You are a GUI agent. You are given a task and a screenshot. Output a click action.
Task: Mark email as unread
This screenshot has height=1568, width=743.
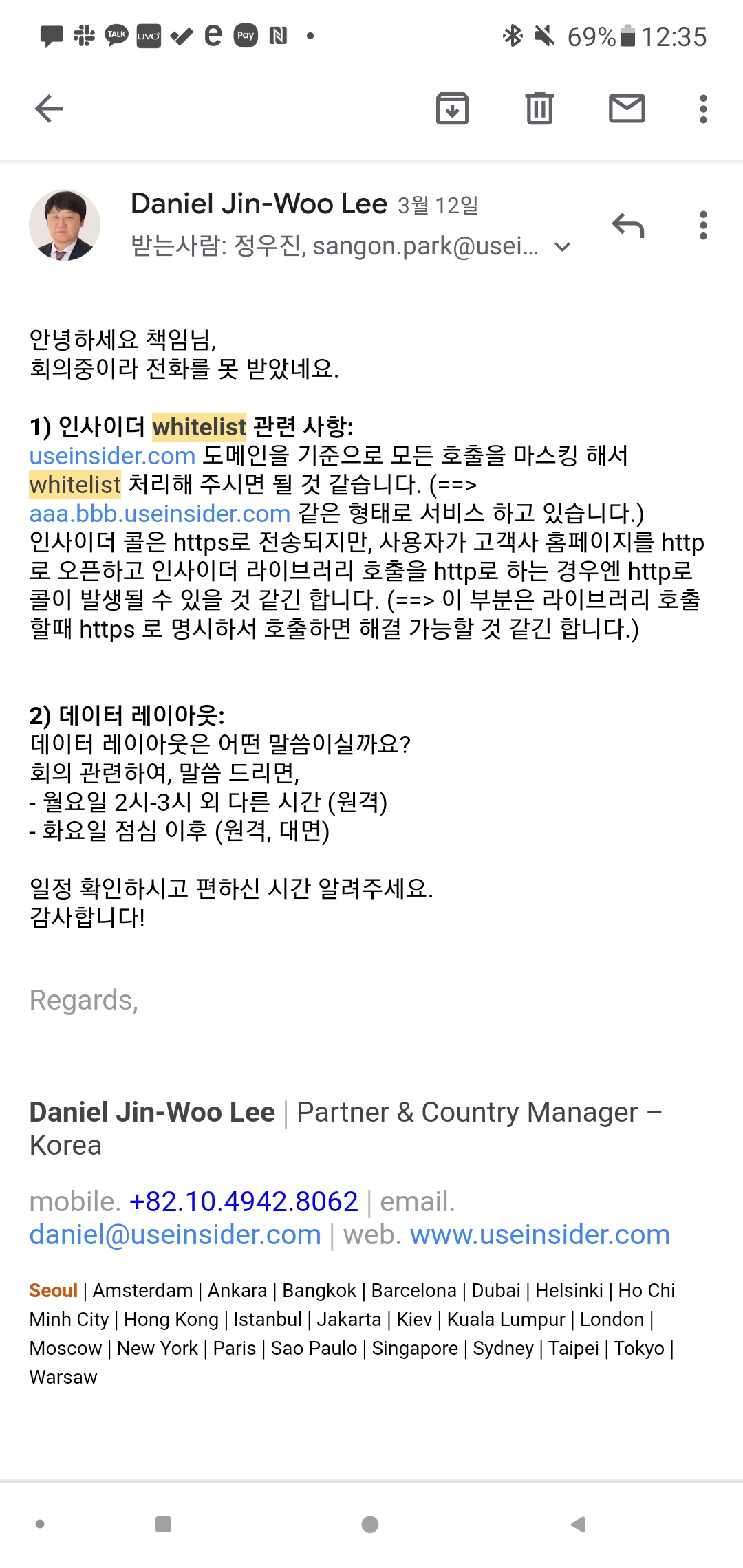(x=627, y=109)
